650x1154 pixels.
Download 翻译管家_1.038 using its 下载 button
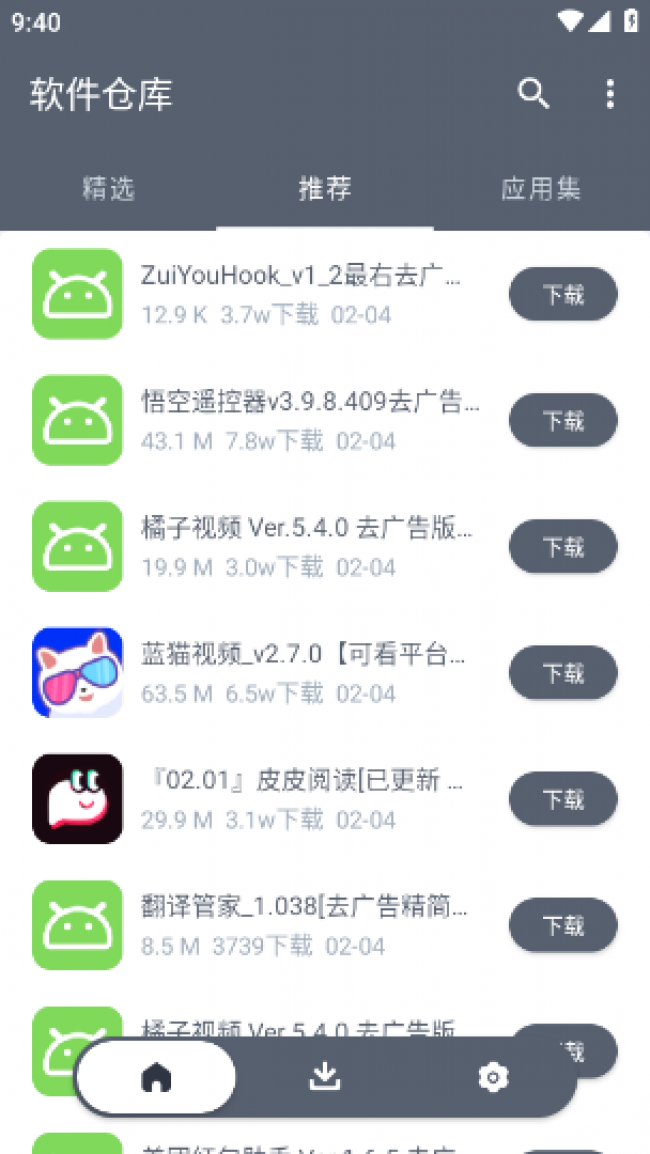563,925
